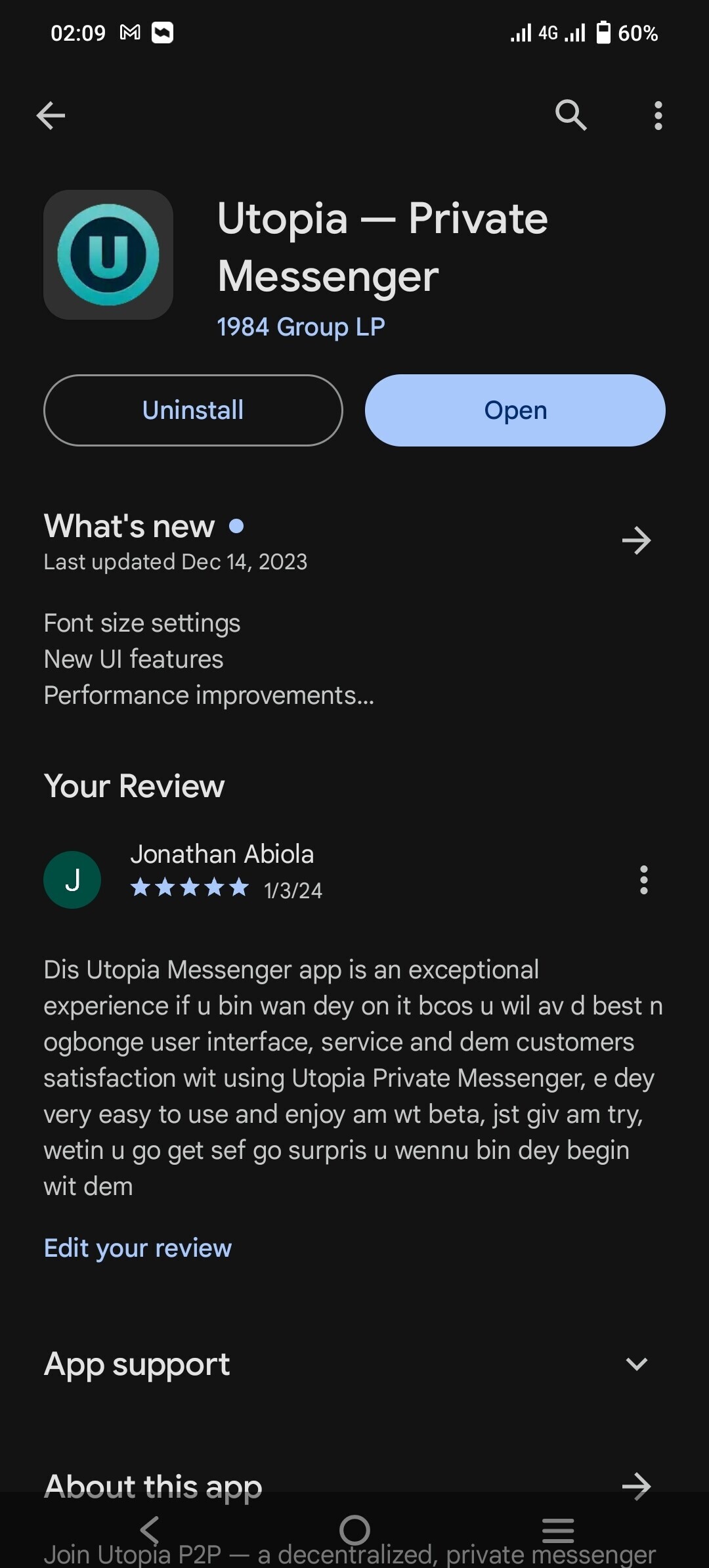709x1568 pixels.
Task: Go back using the top arrow
Action: [x=51, y=116]
